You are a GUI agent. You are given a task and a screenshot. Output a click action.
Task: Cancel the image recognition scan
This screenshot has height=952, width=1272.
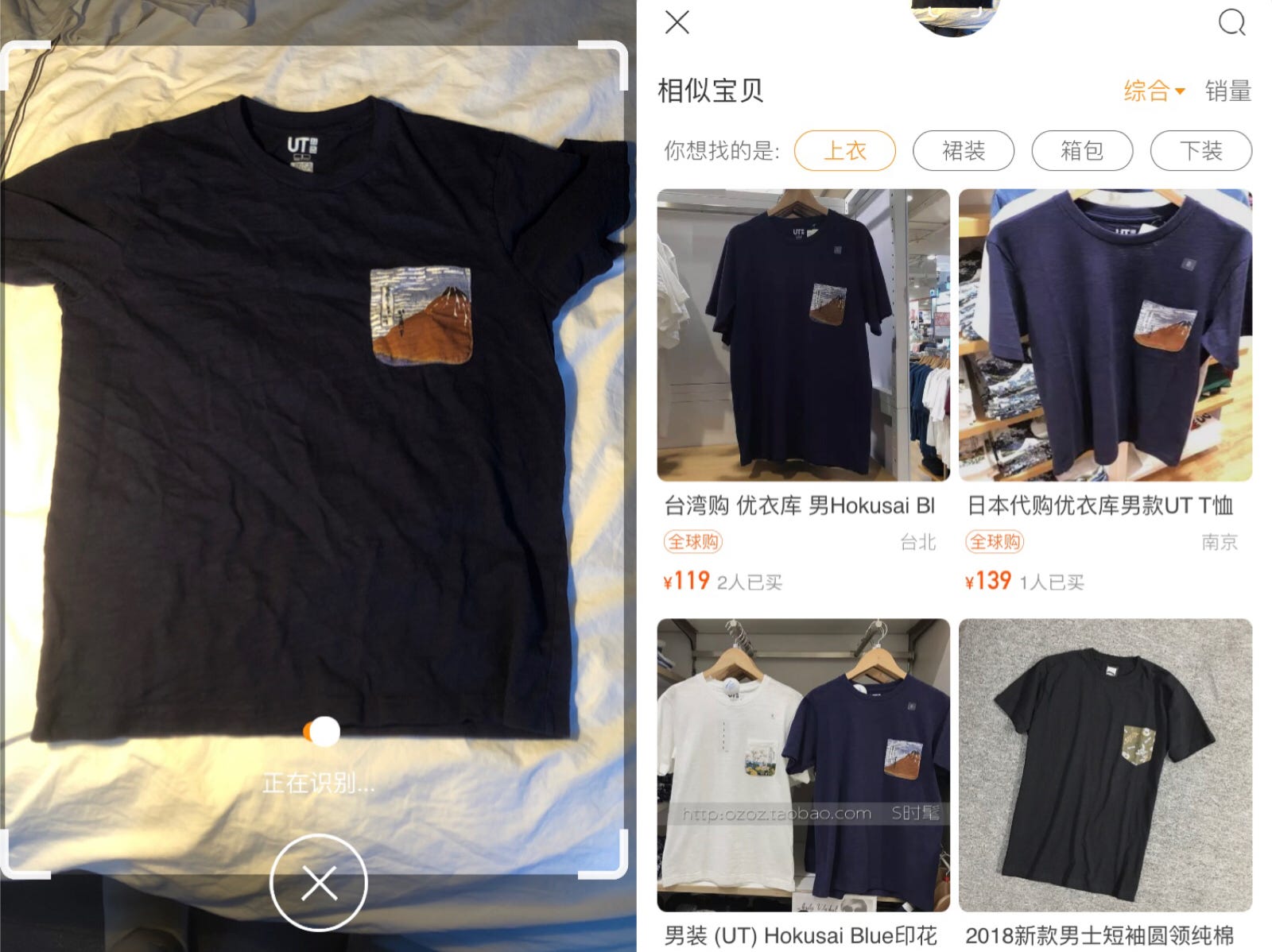coord(319,882)
